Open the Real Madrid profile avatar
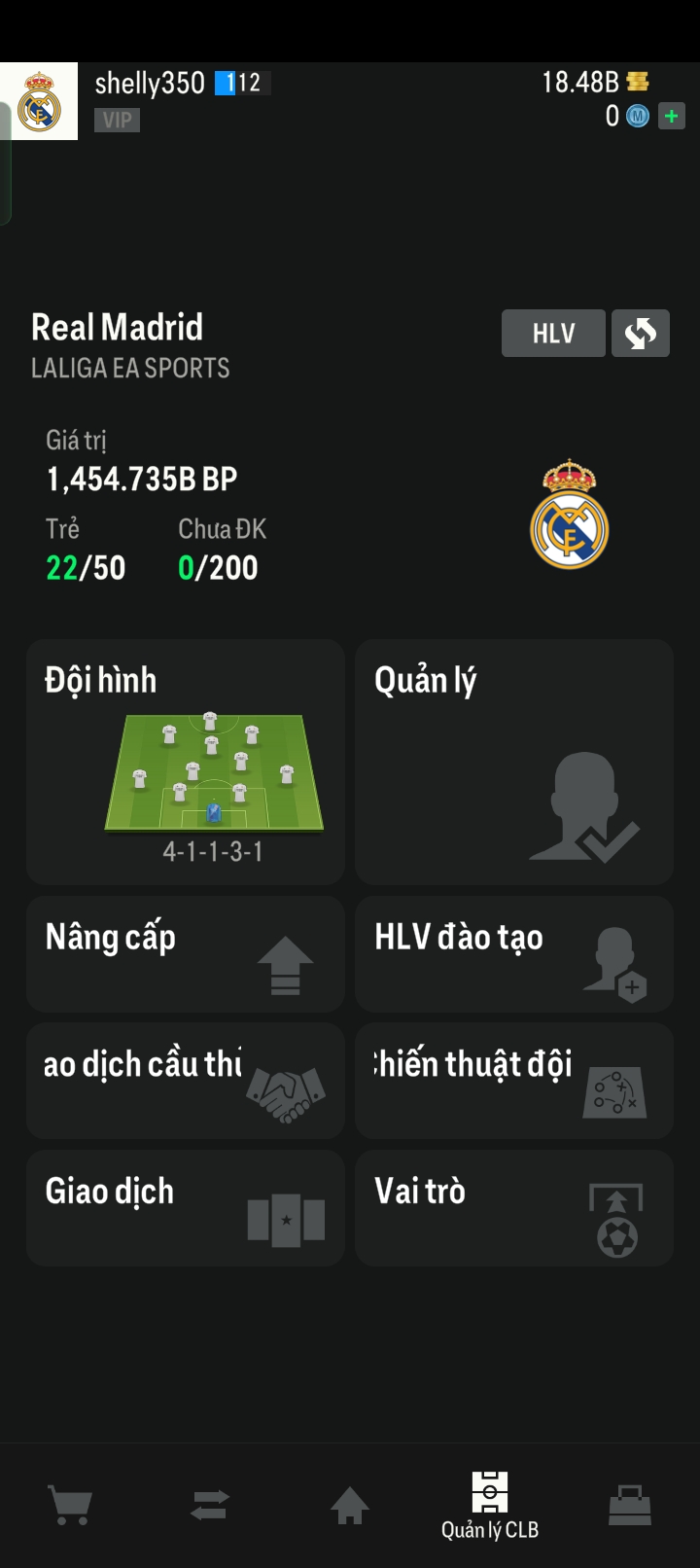The height and width of the screenshot is (1568, 700). [x=39, y=101]
